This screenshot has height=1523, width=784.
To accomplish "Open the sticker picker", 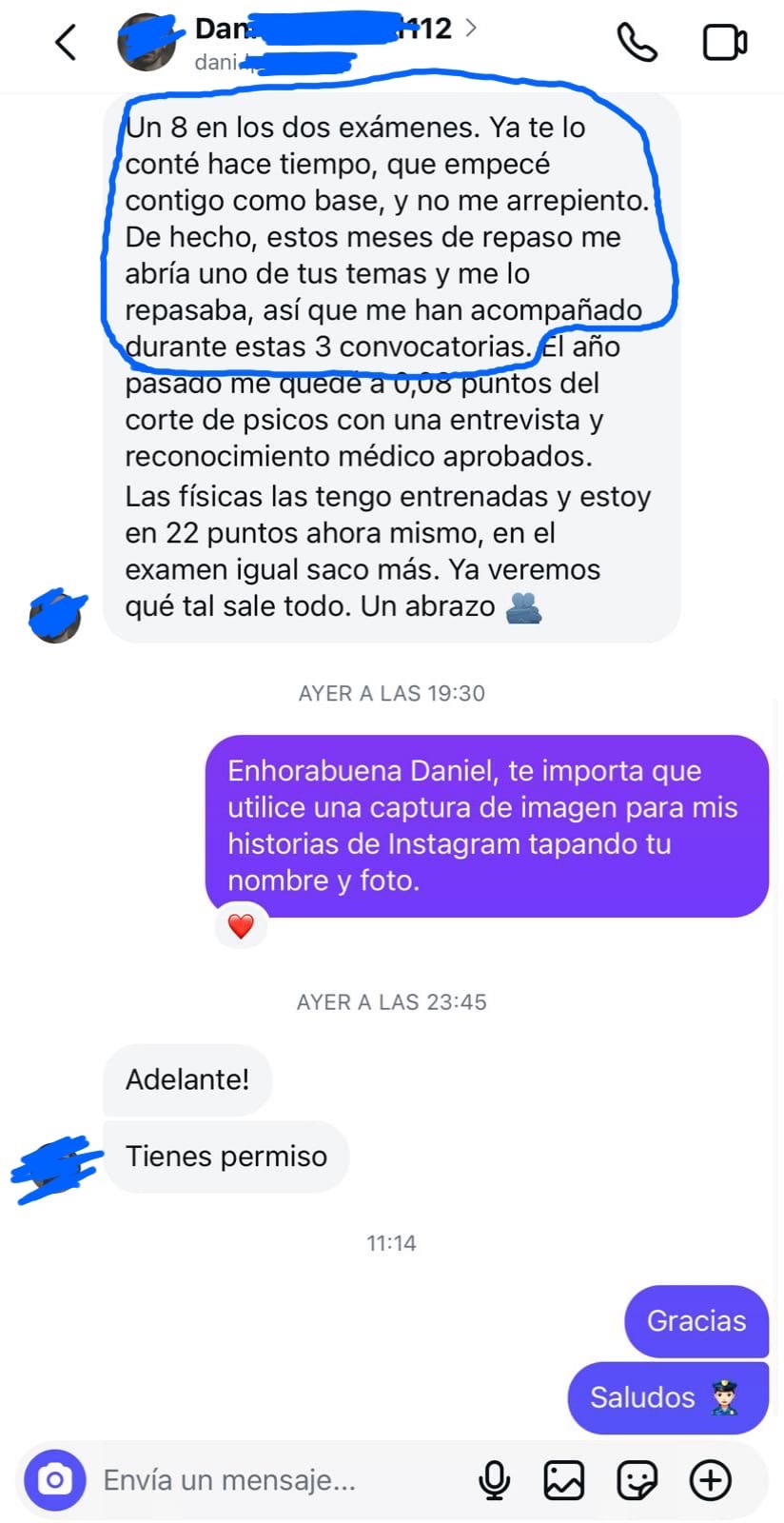I will point(637,1480).
